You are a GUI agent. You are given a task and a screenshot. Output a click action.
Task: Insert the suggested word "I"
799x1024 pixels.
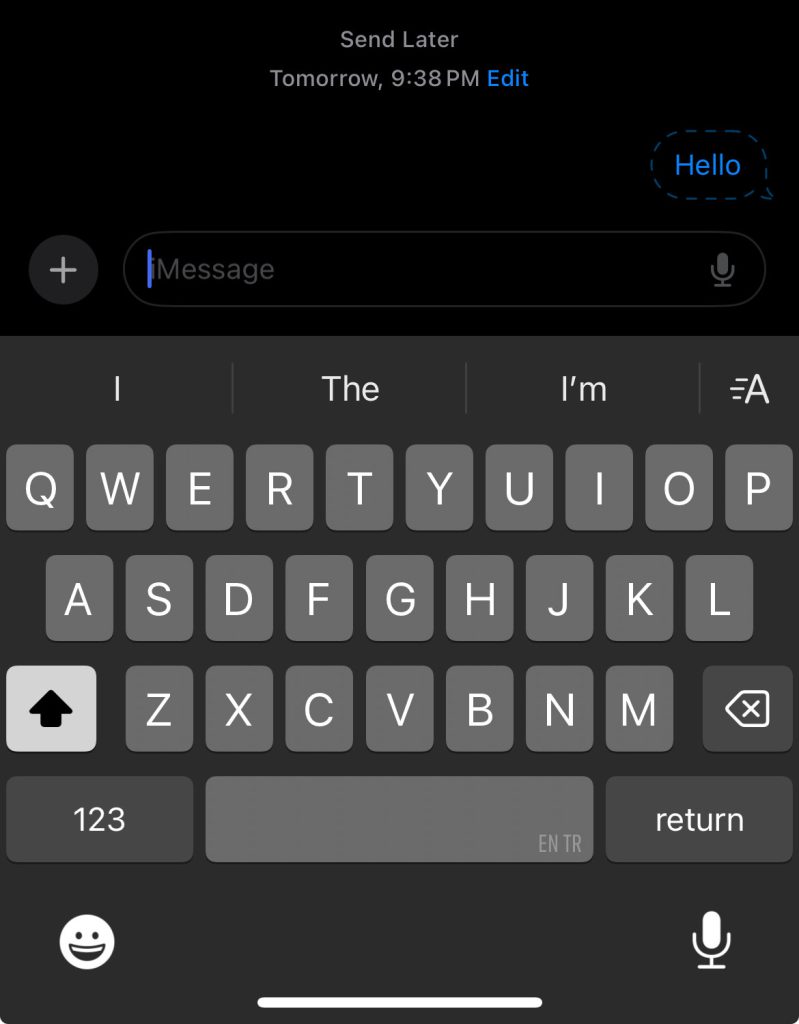coord(117,389)
